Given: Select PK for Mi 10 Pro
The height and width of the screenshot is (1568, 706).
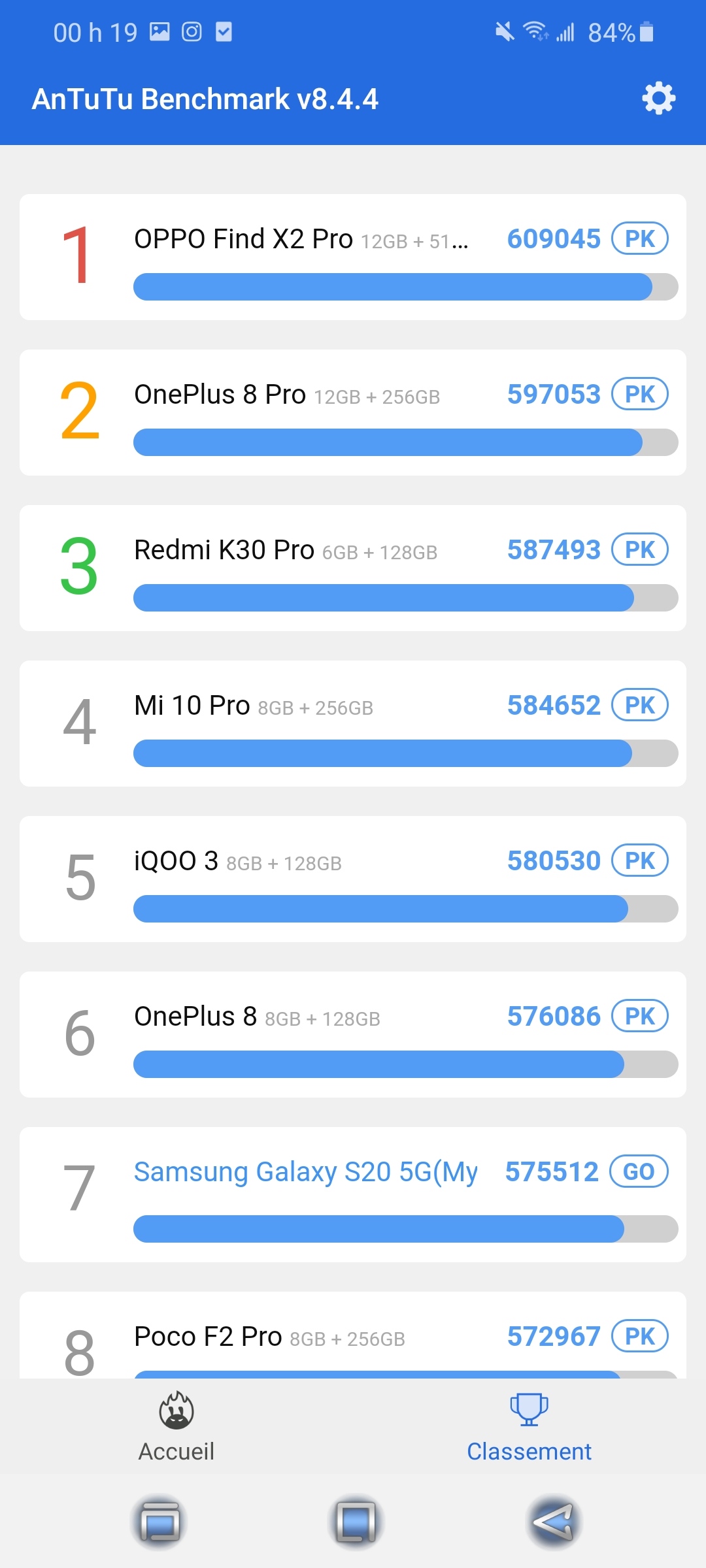Looking at the screenshot, I should (639, 705).
